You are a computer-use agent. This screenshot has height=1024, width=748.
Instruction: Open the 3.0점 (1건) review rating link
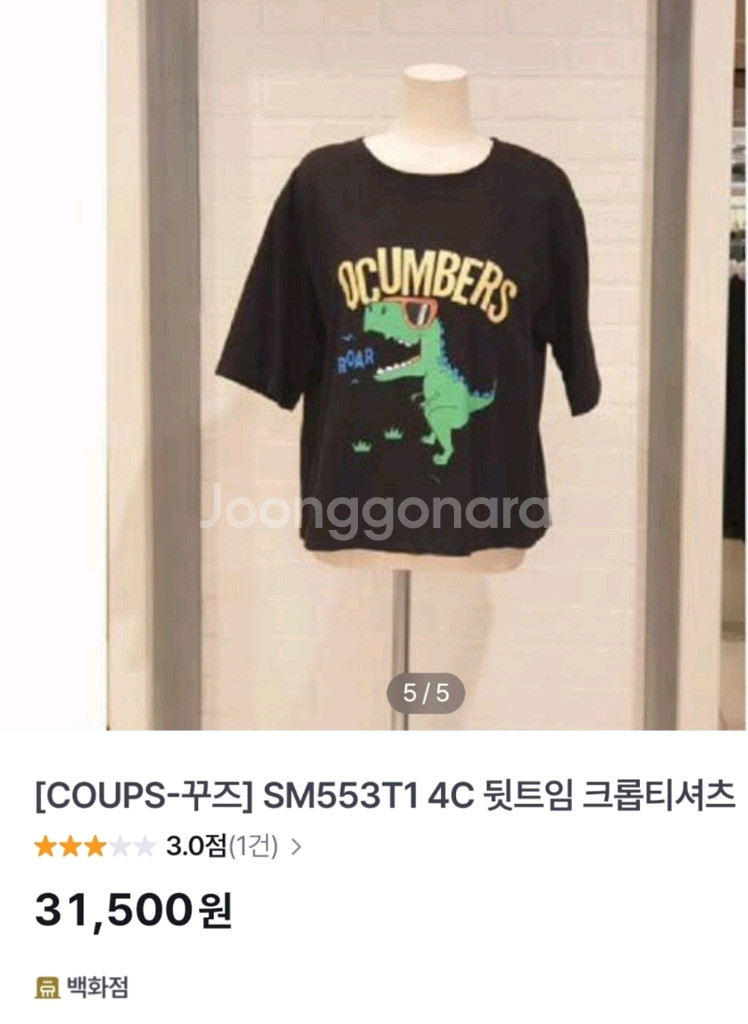coord(169,846)
